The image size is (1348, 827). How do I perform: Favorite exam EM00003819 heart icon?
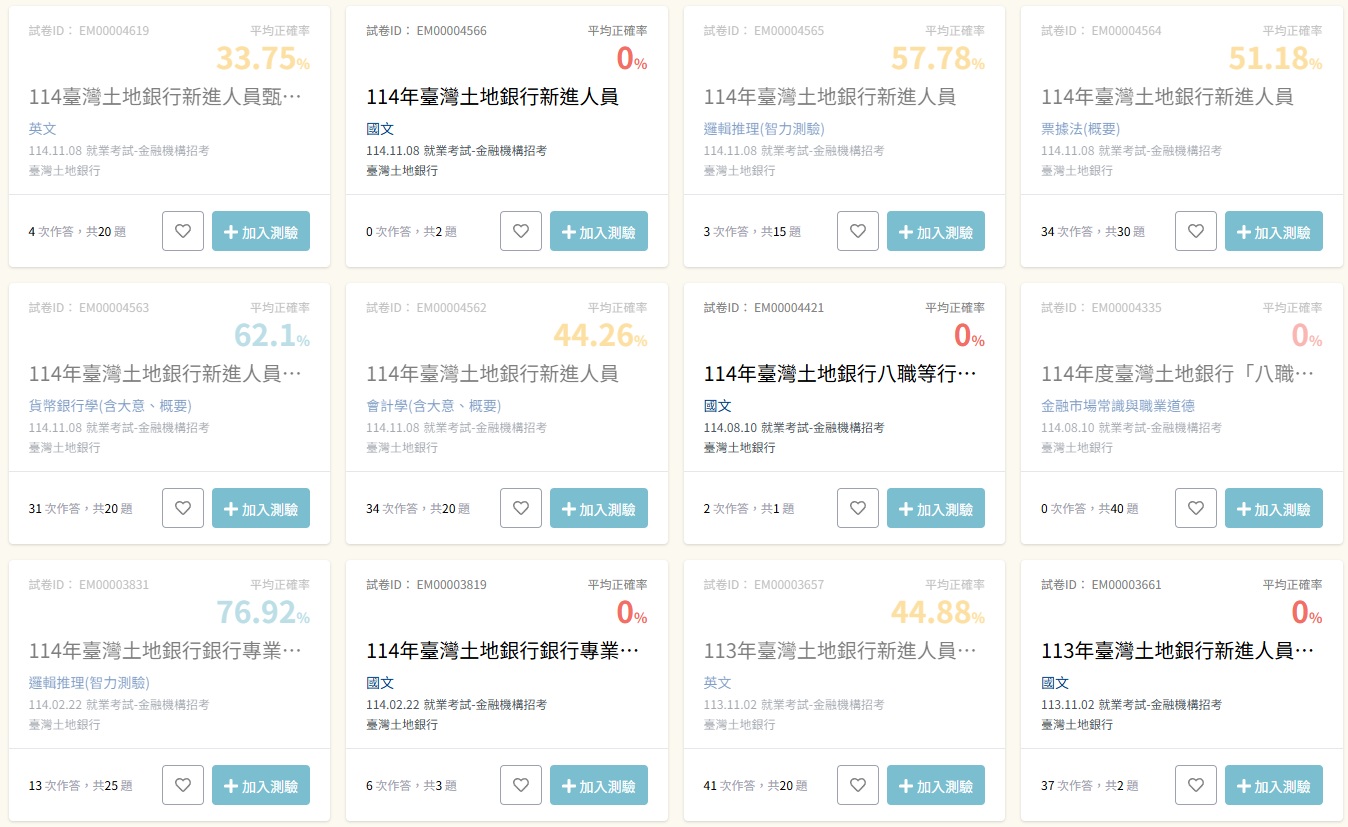coord(520,785)
